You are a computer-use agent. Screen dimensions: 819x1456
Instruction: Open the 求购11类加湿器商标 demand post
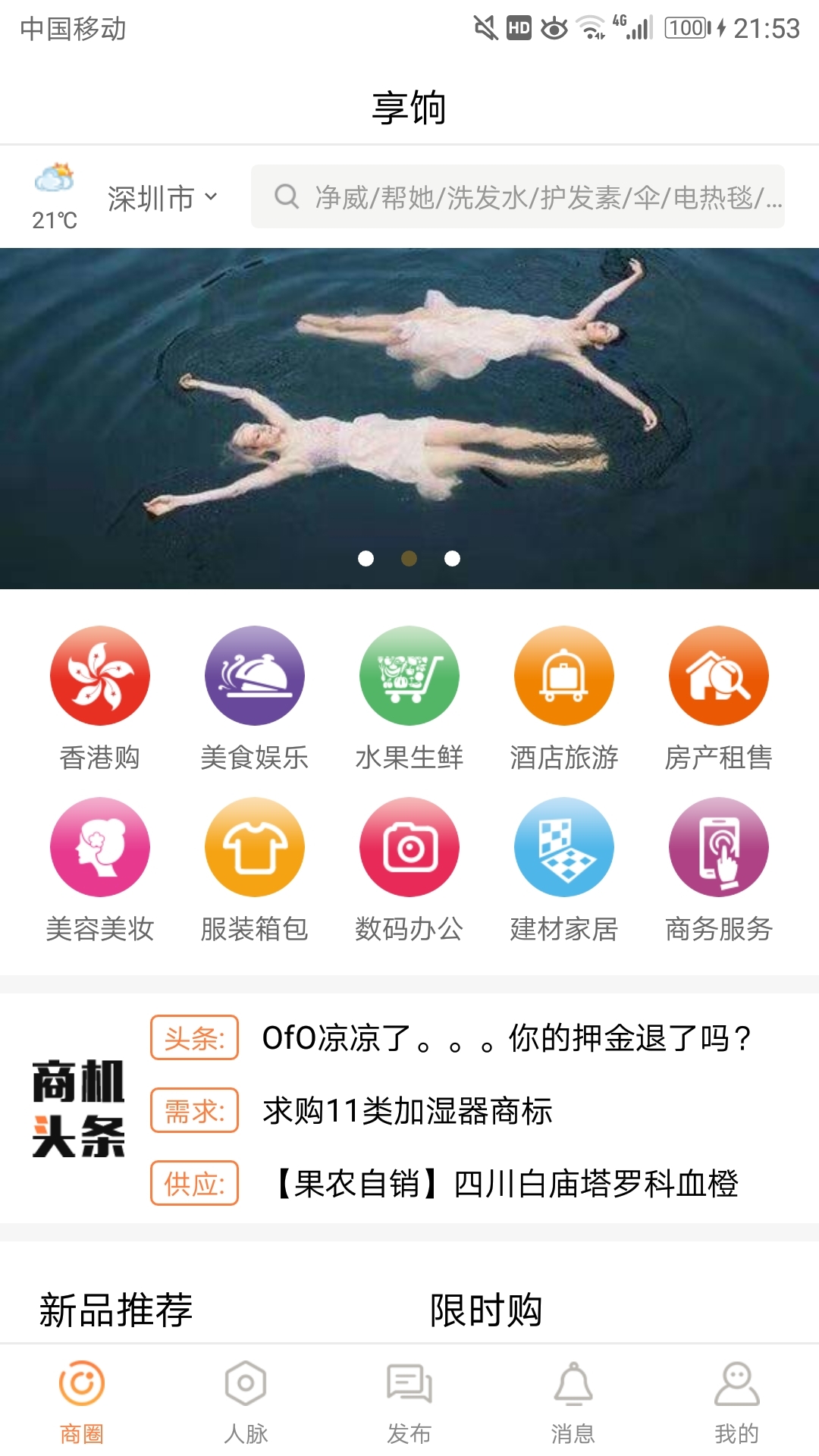click(407, 1111)
